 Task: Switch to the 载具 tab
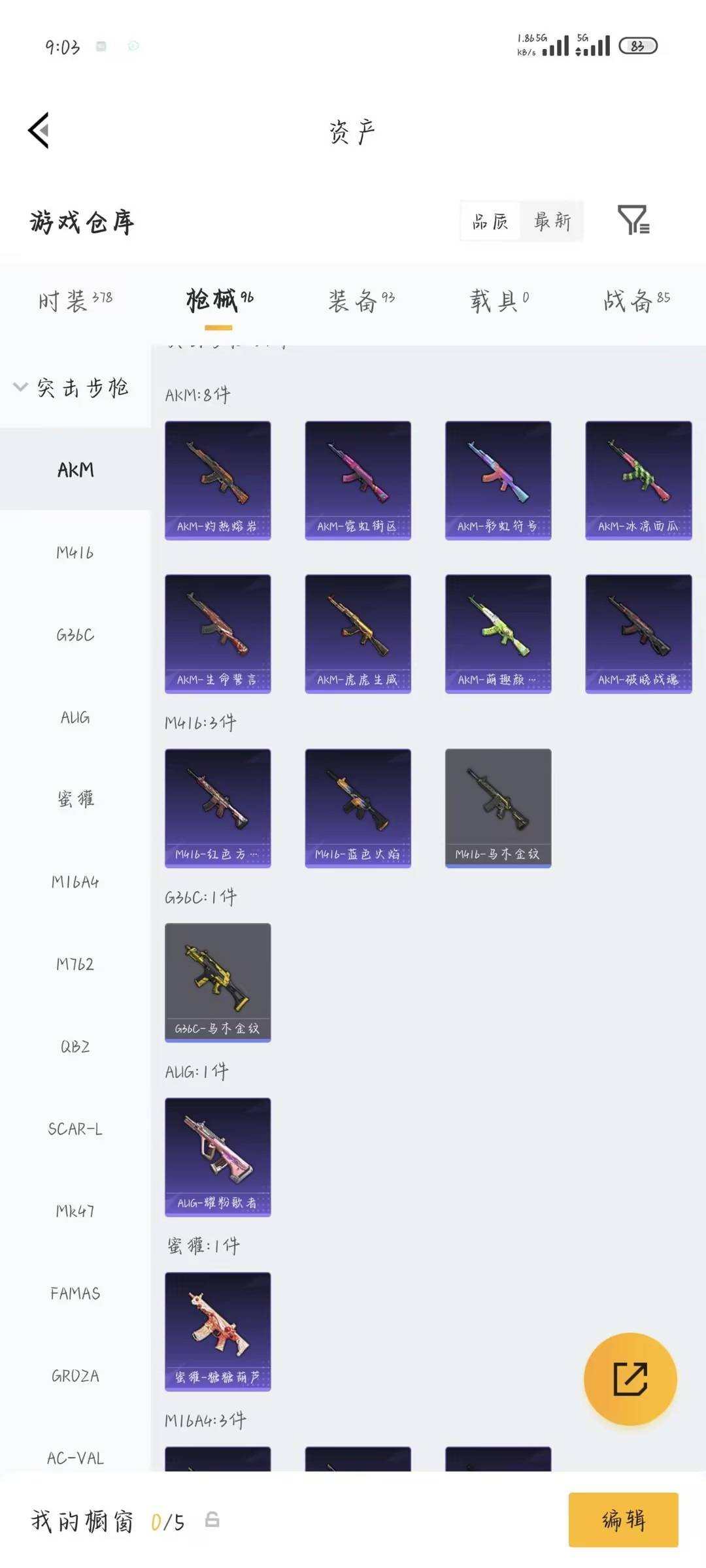pos(499,301)
